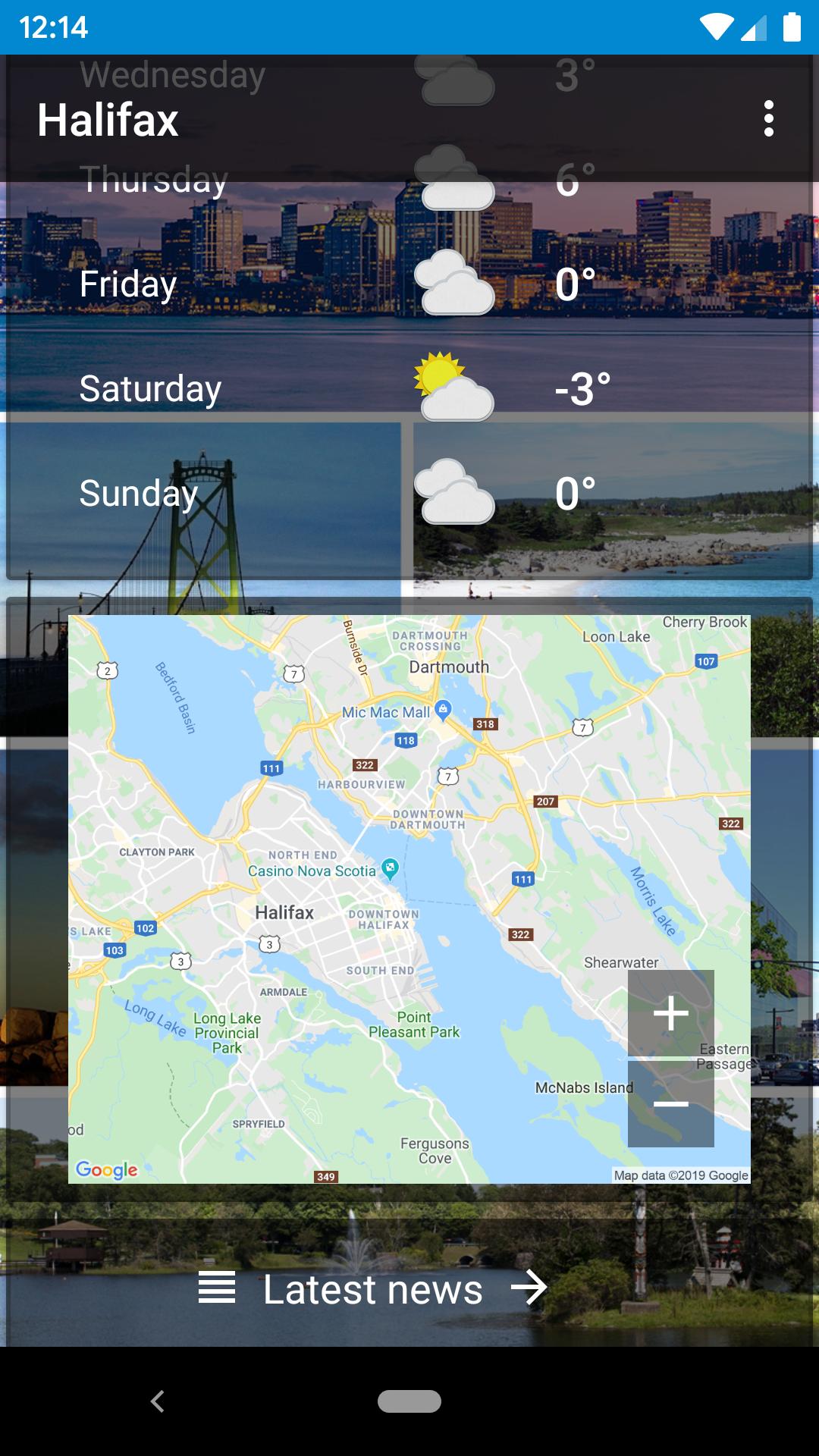Tap the home pill
This screenshot has height=1456, width=819.
click(409, 1401)
